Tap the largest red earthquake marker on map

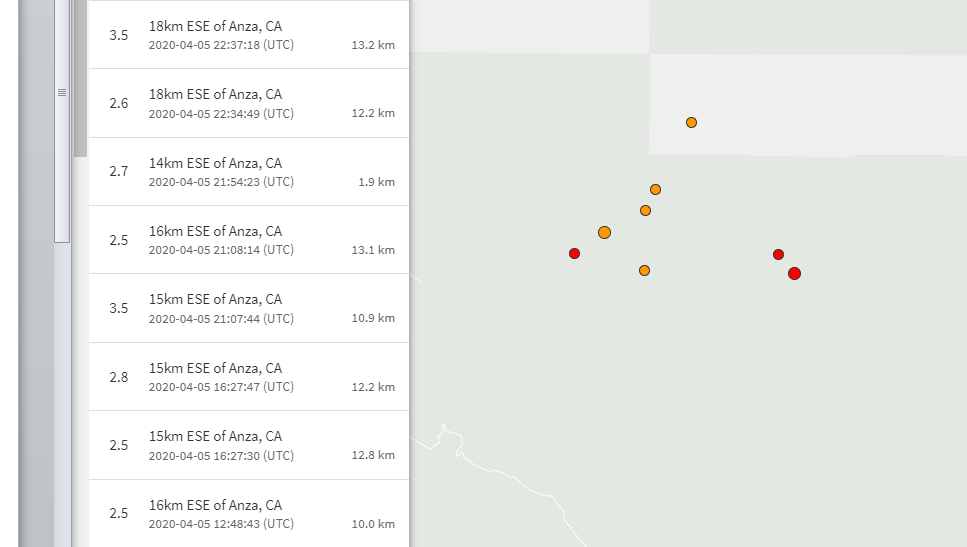(x=794, y=273)
